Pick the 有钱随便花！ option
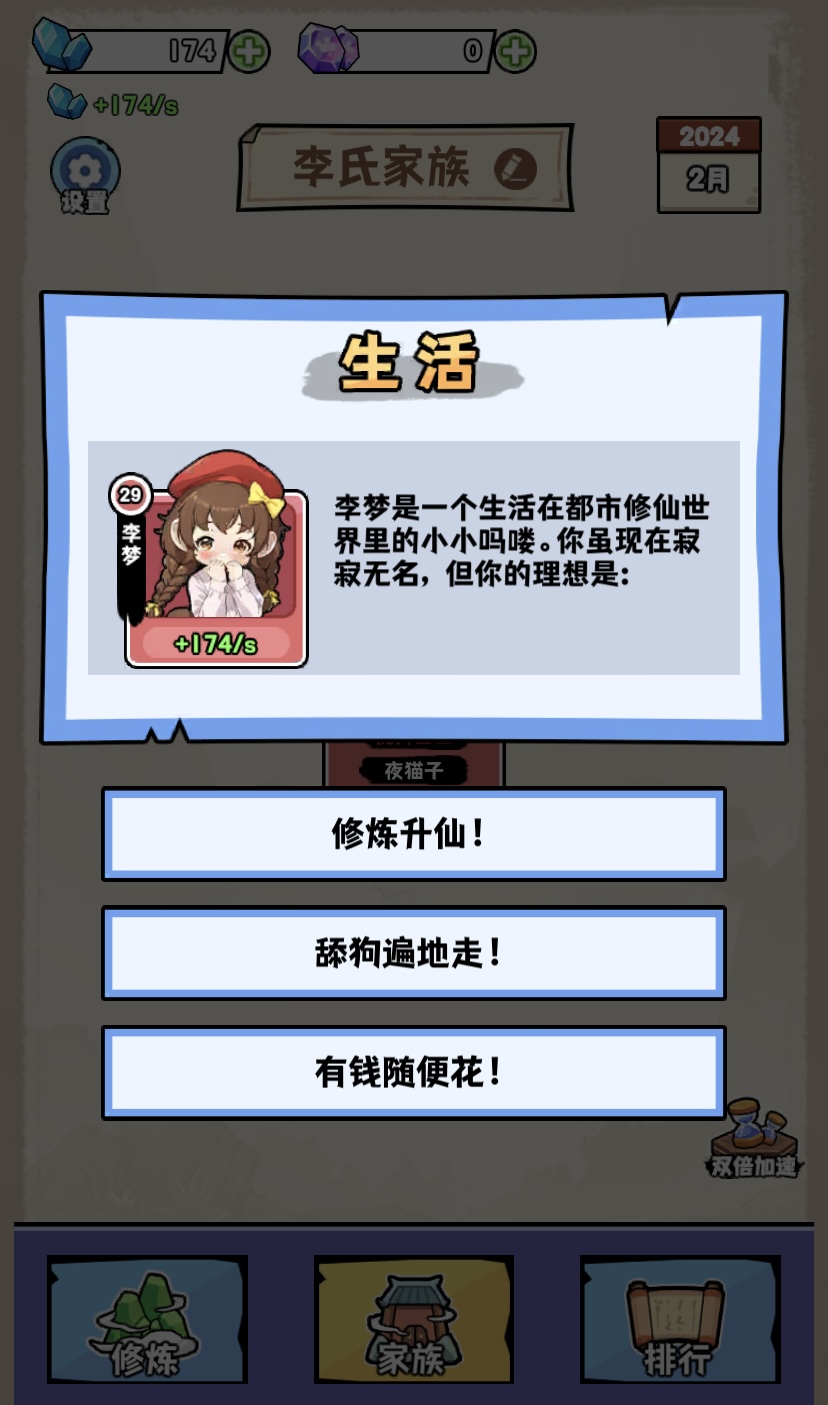 click(x=413, y=1073)
